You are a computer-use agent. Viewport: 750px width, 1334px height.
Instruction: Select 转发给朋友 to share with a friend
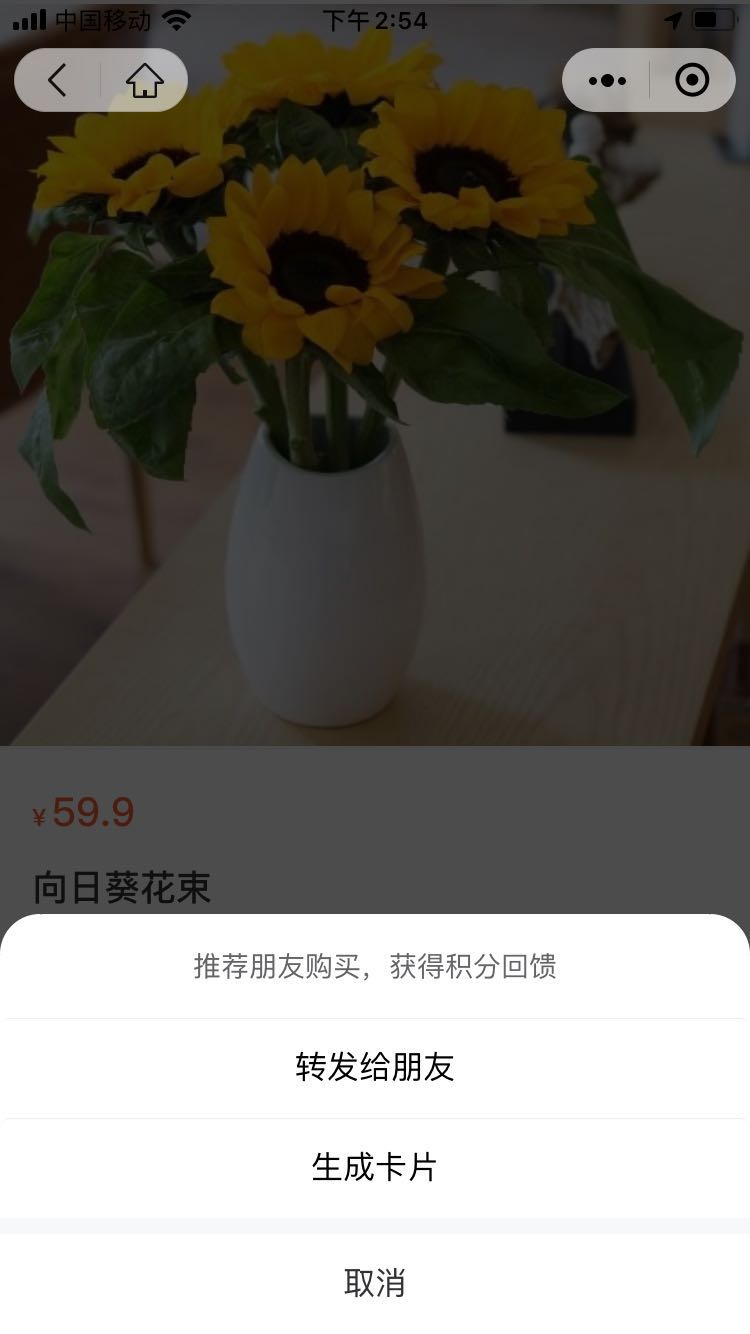pos(375,1067)
